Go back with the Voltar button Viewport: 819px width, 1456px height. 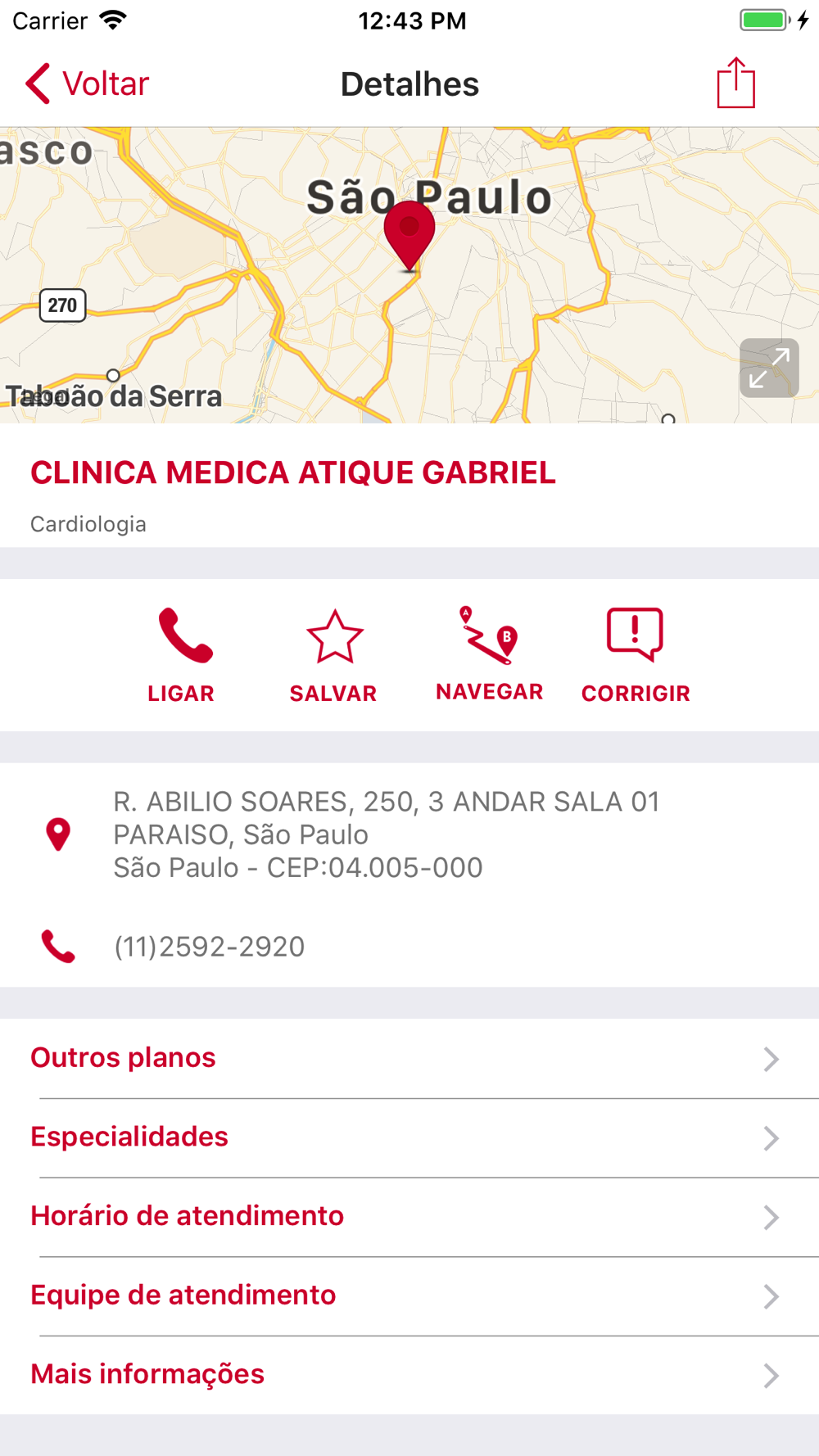coord(88,84)
